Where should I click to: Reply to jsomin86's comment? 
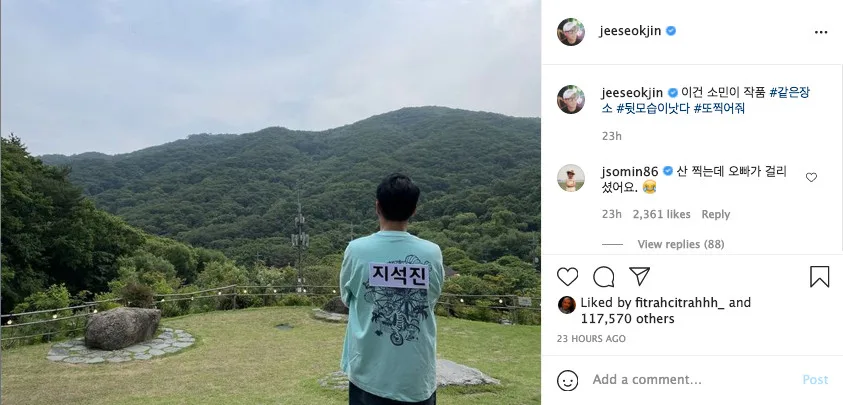coord(715,214)
